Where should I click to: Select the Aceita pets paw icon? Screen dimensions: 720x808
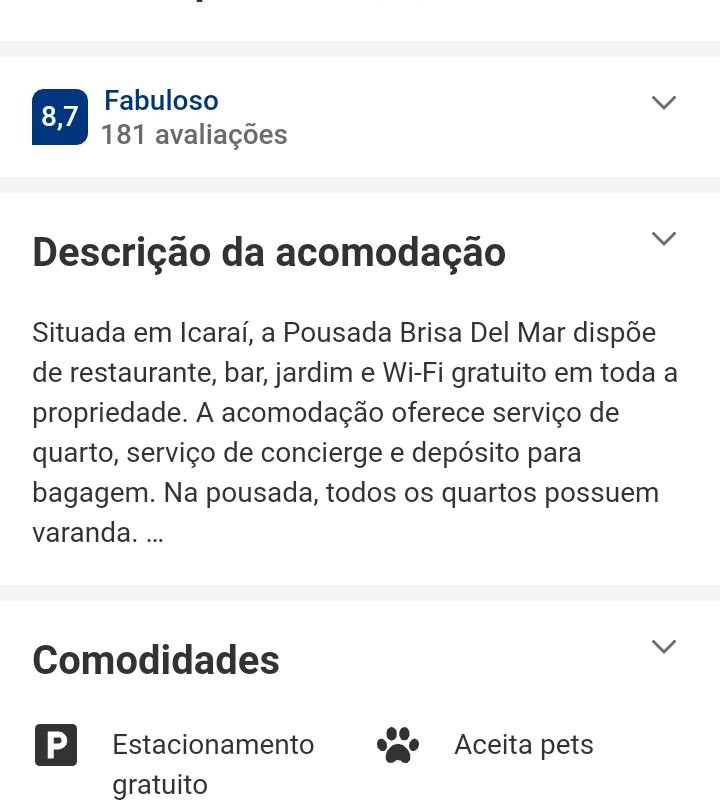397,745
